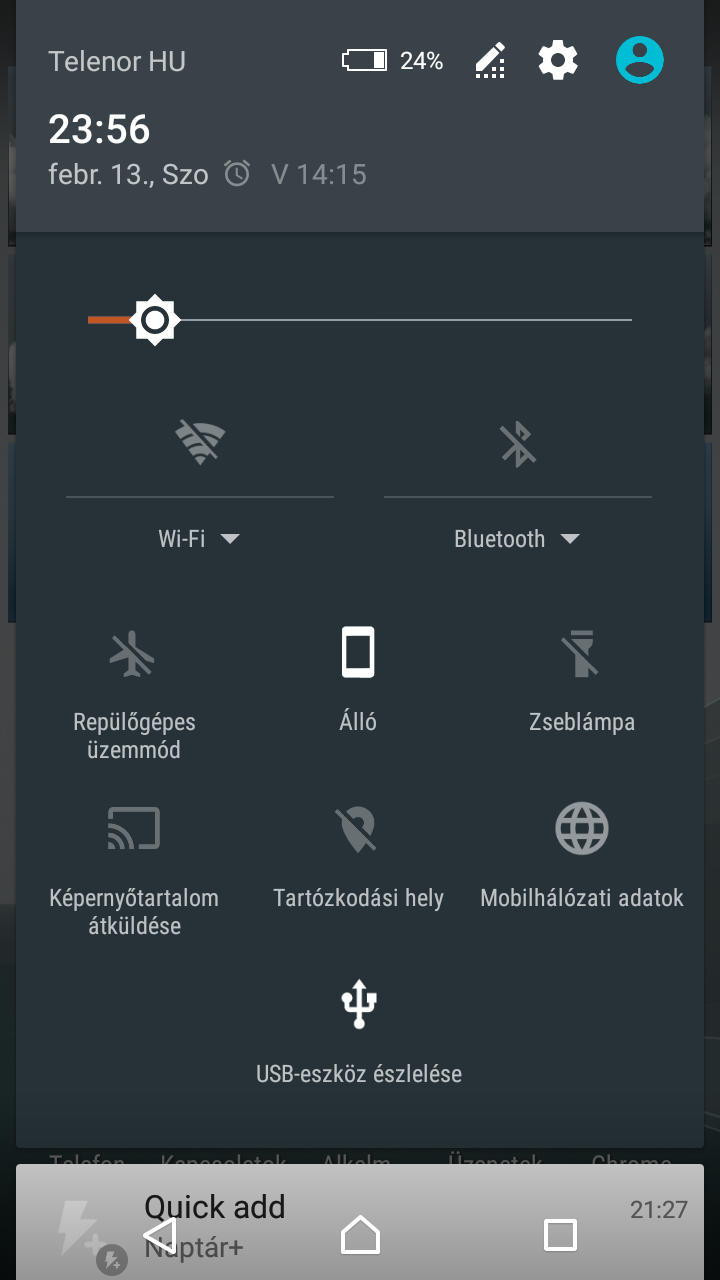Edit quick settings tiles with the pencil icon
The image size is (720, 1280).
490,61
